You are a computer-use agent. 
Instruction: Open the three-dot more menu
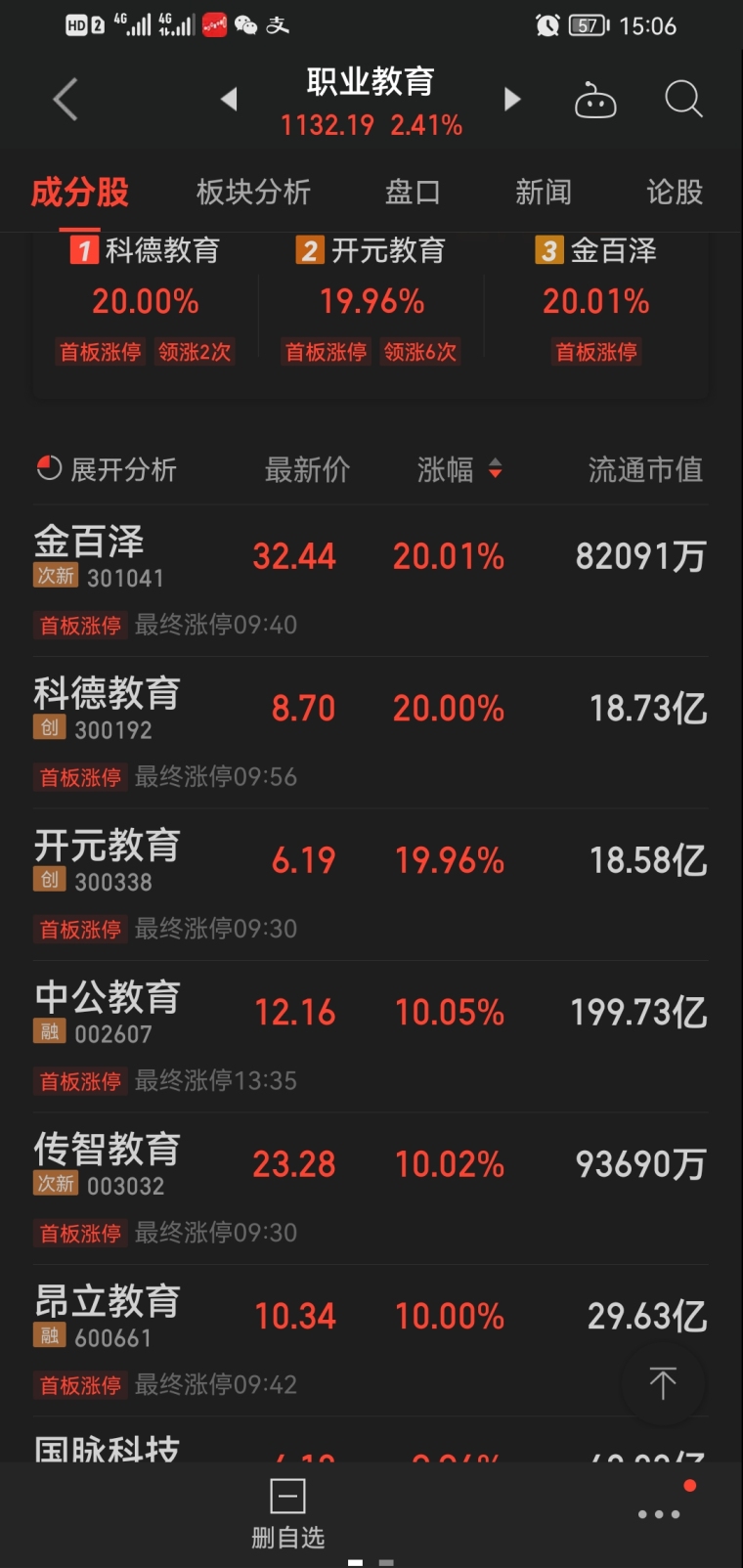pos(659,1514)
